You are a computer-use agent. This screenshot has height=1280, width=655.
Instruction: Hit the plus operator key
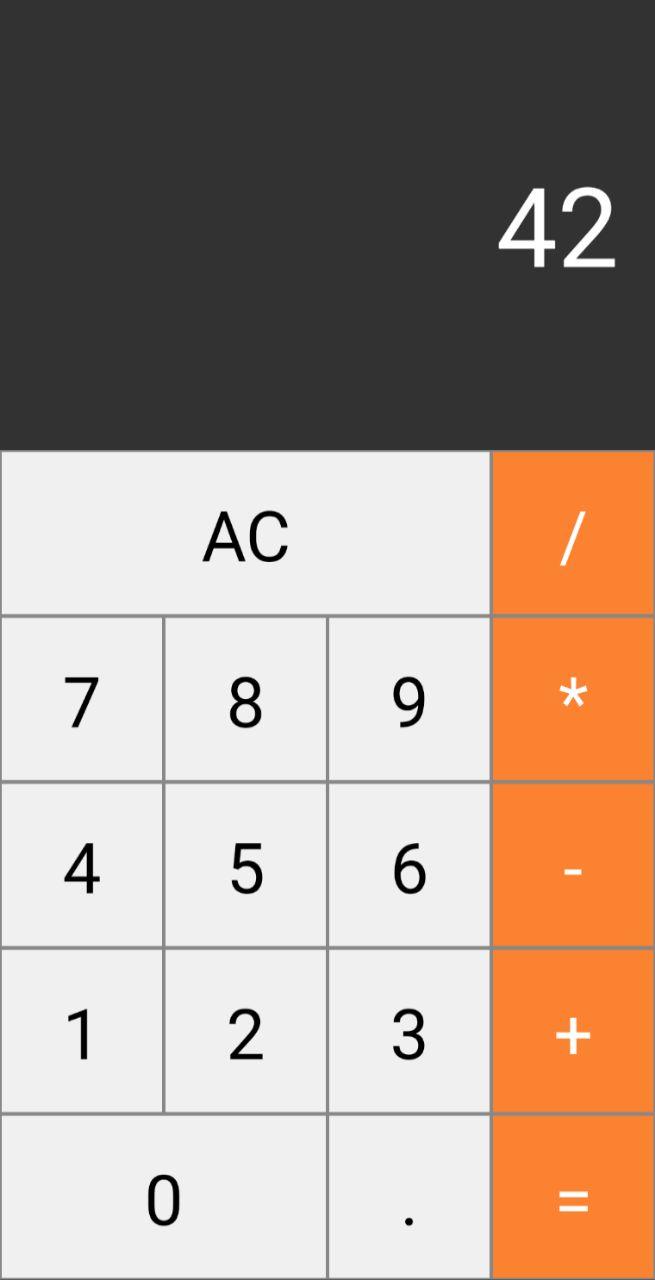573,1031
